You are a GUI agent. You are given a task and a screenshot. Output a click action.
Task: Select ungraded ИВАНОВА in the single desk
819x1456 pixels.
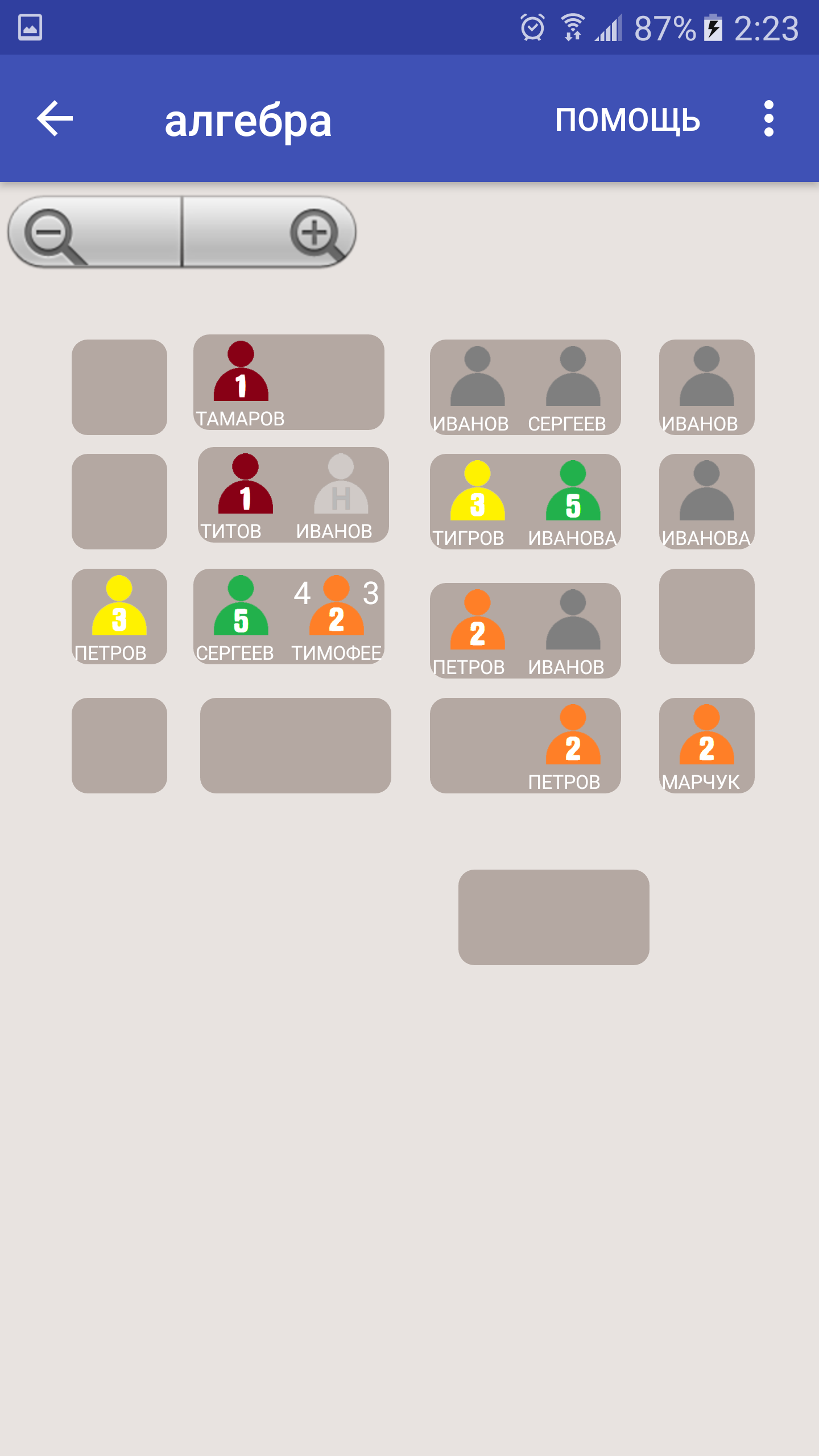(x=706, y=500)
